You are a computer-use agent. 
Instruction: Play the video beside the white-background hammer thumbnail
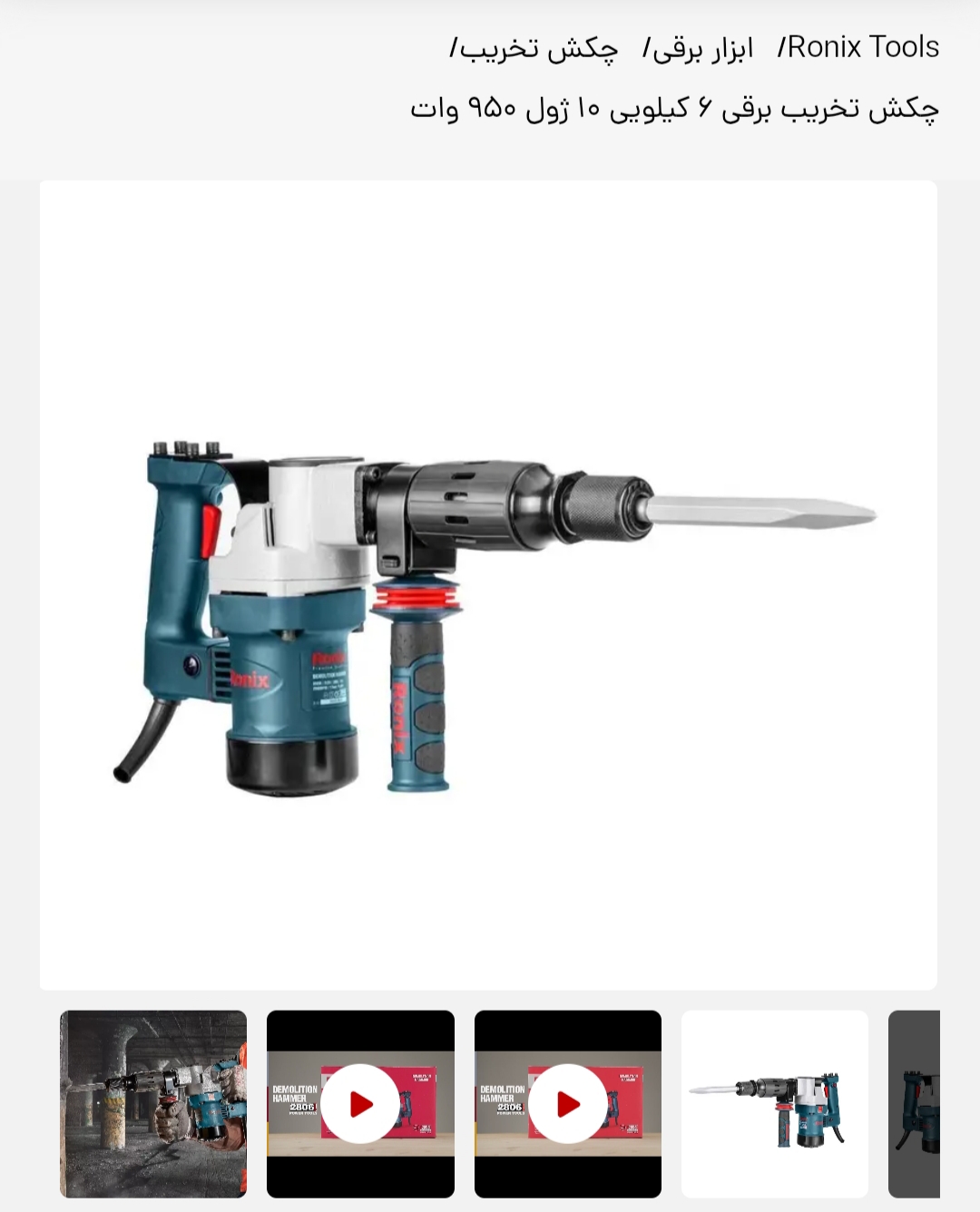coord(568,1103)
